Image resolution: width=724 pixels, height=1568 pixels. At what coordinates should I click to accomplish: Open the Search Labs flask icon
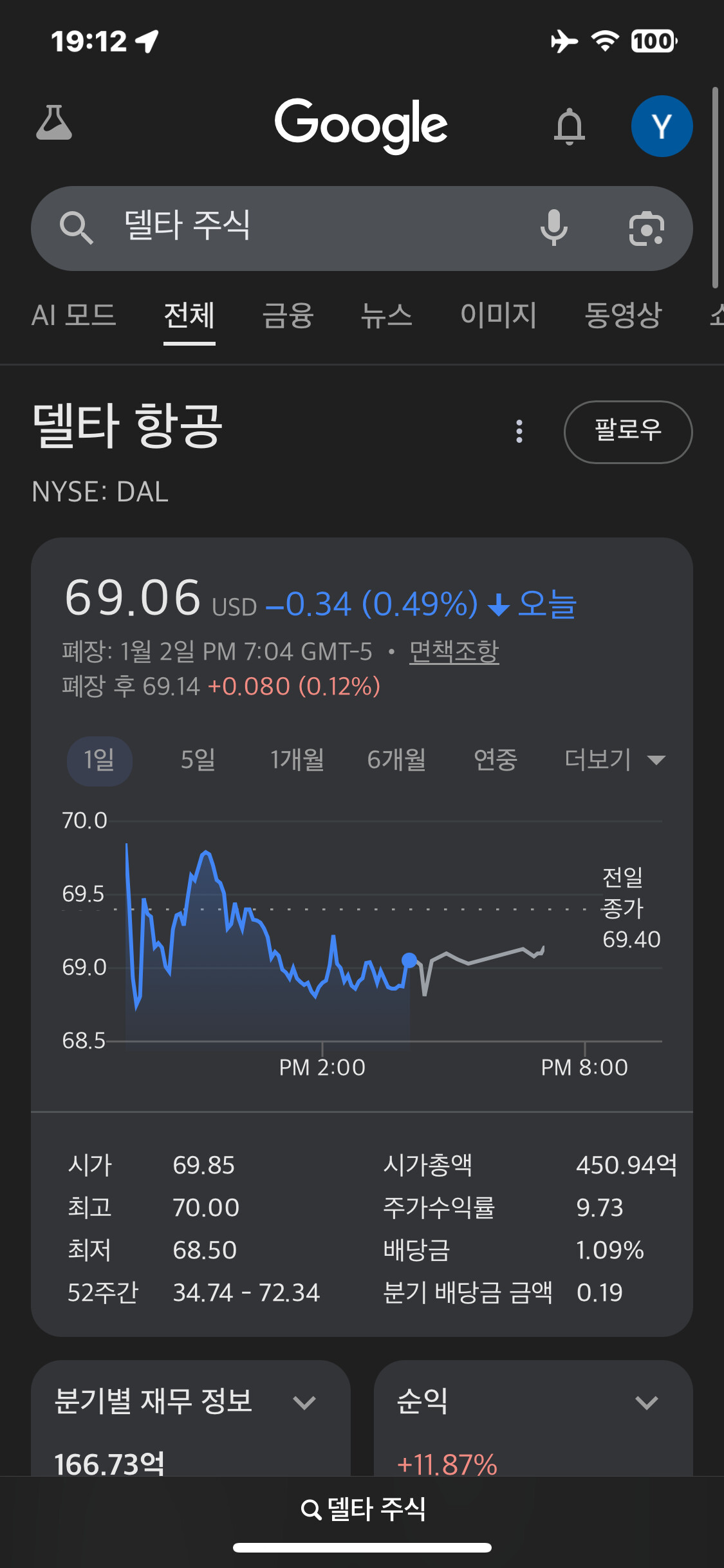(x=54, y=123)
